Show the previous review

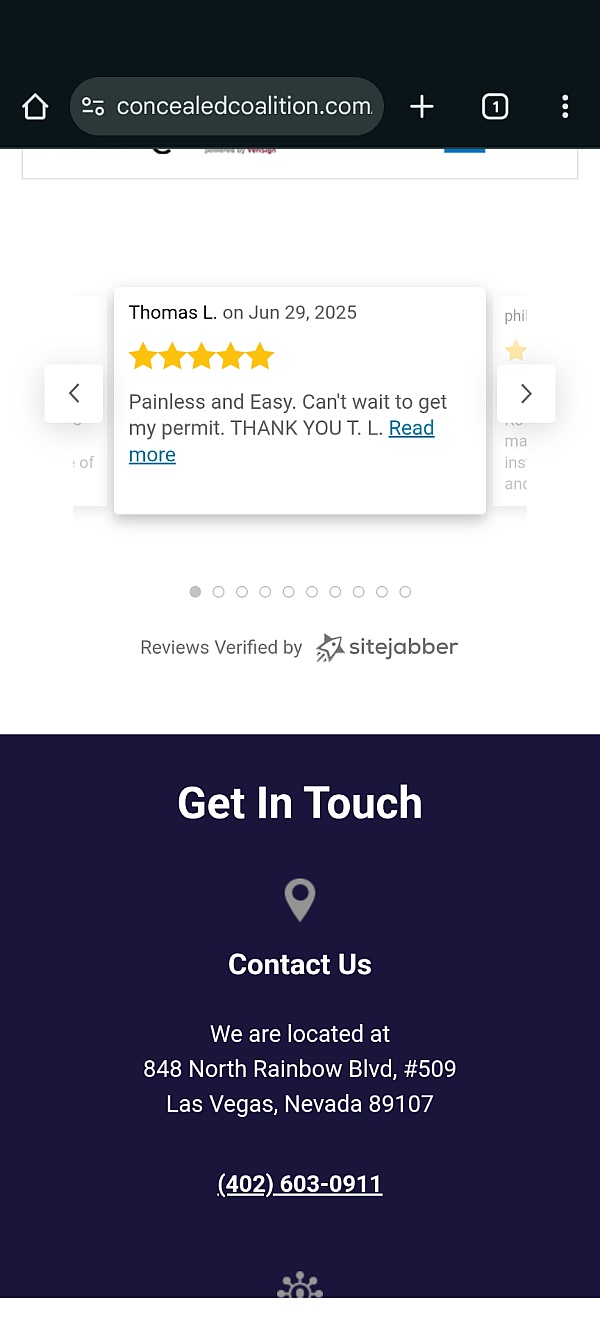[x=74, y=394]
